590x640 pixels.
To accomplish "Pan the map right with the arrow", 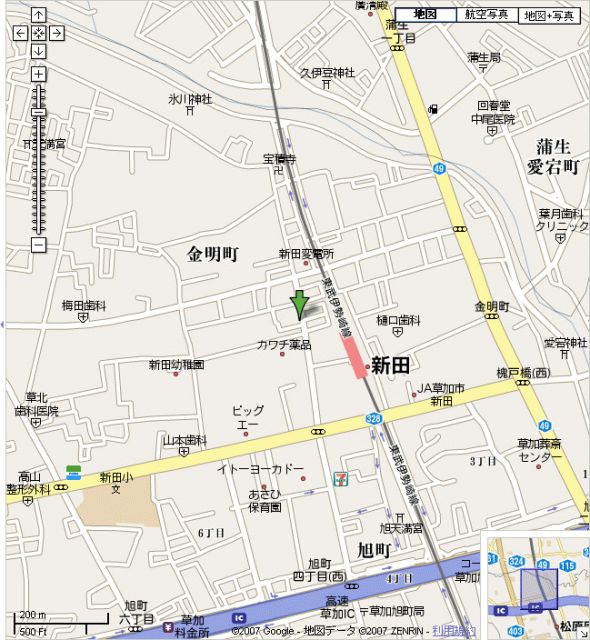I will pos(57,33).
